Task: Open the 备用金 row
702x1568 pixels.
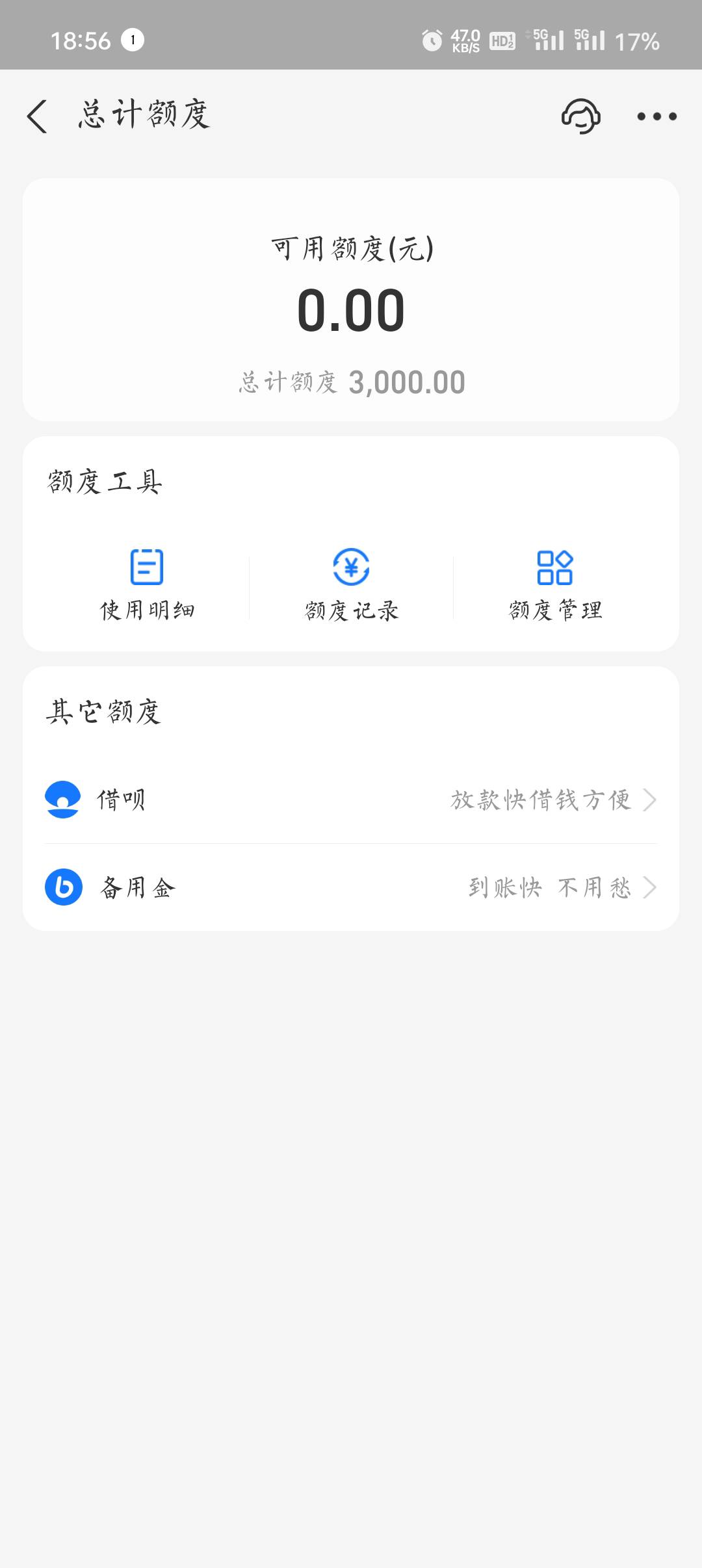Action: click(351, 887)
